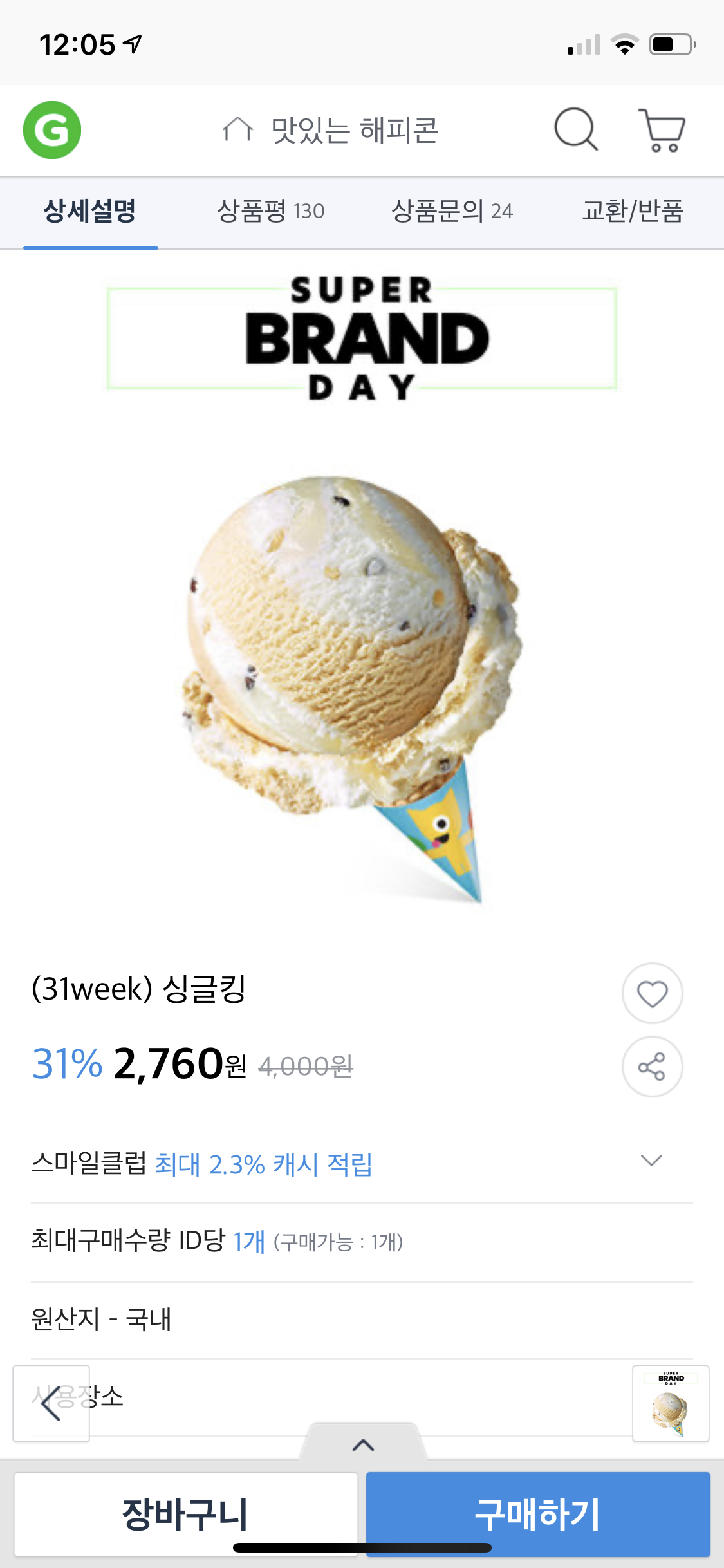Screen dimensions: 724x1568
Task: Go to 맛있는 해피콘 shop home
Action: coord(331,130)
